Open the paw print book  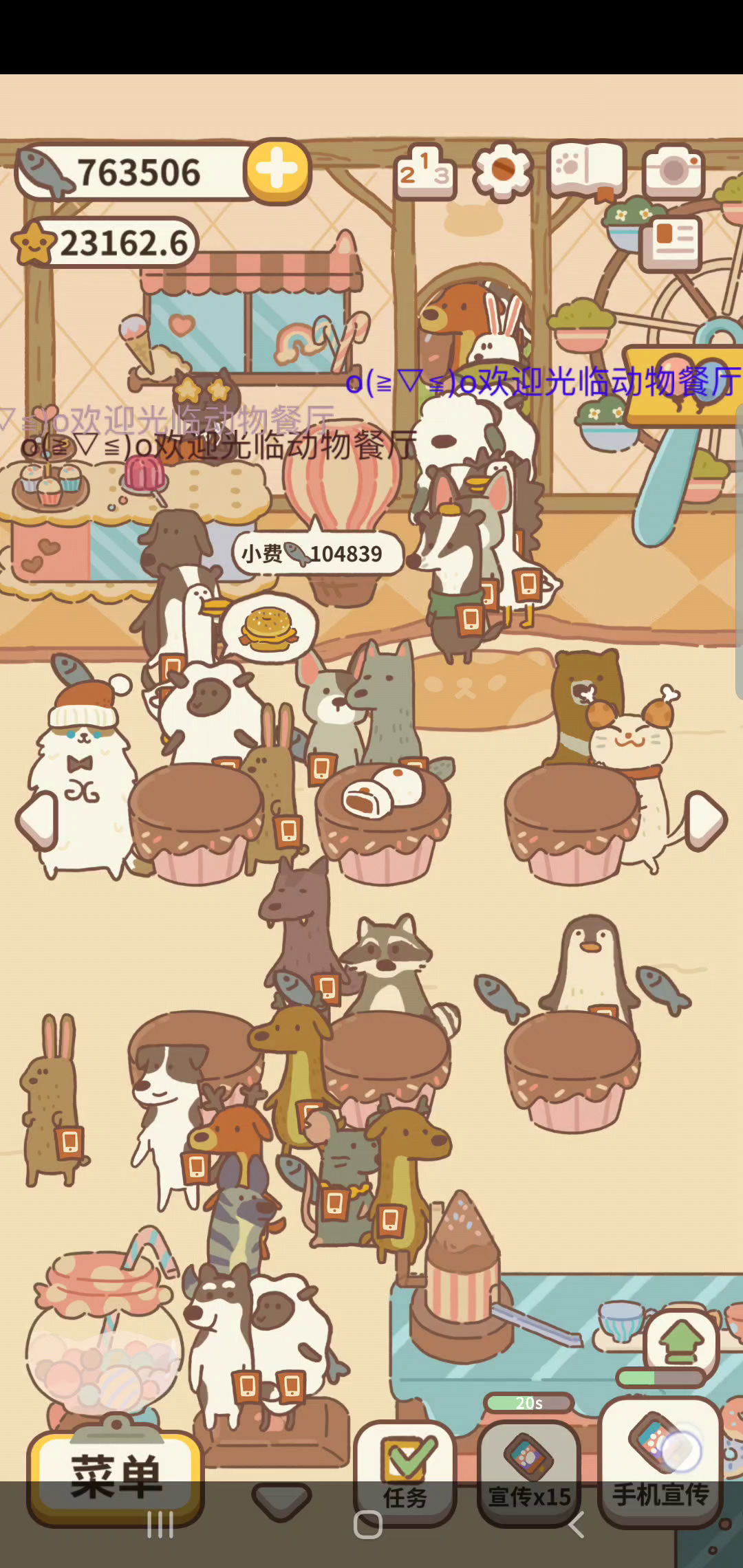[588, 170]
